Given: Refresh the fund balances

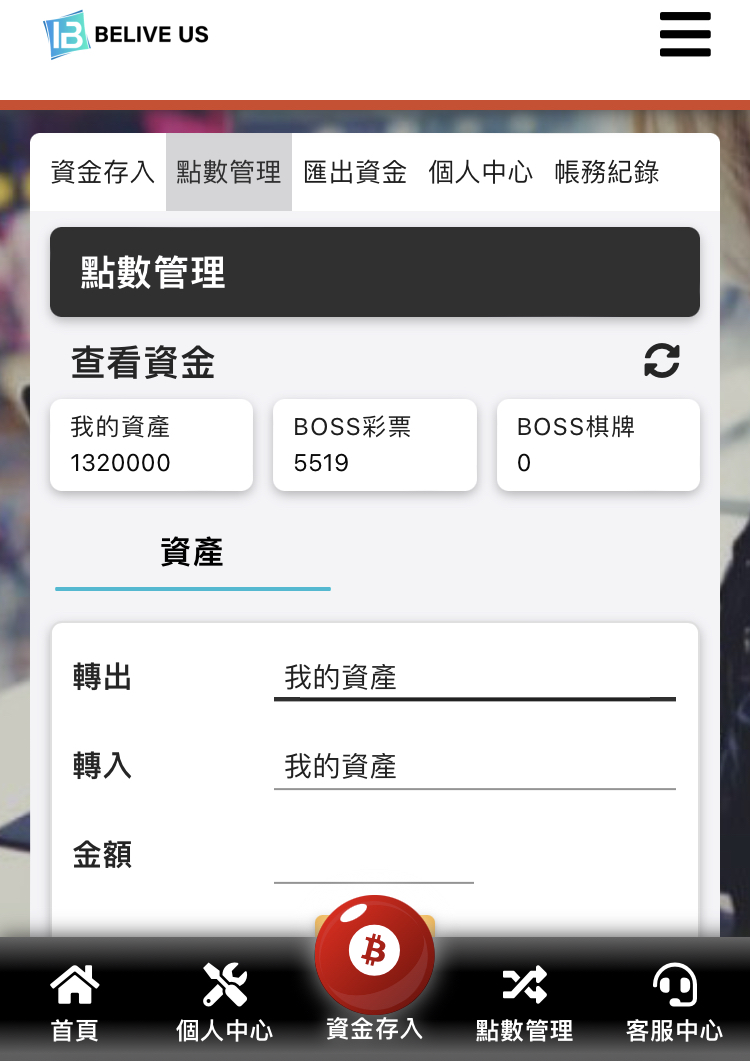Looking at the screenshot, I should pos(661,361).
